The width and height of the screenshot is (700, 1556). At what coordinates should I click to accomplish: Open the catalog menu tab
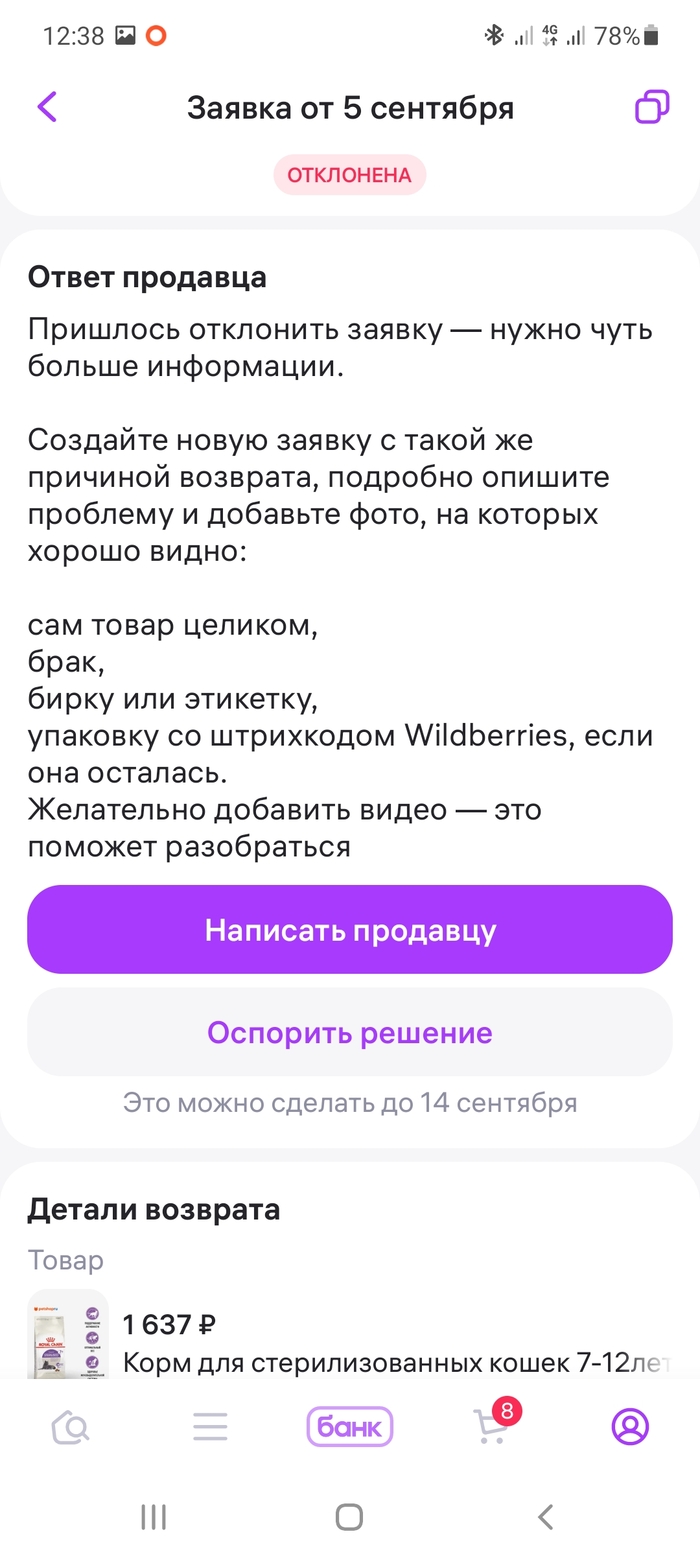(x=210, y=1427)
